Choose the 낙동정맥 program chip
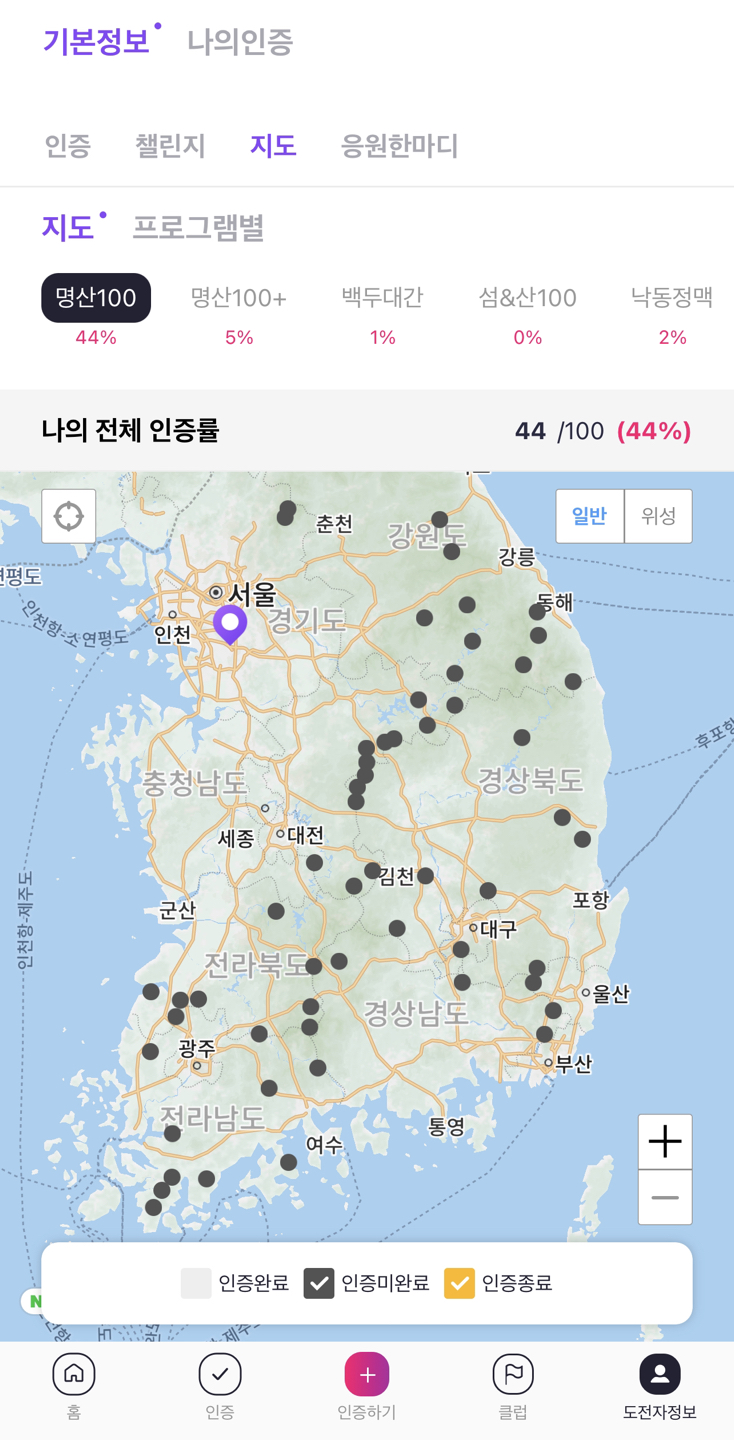The height and width of the screenshot is (1440, 734). [x=672, y=298]
